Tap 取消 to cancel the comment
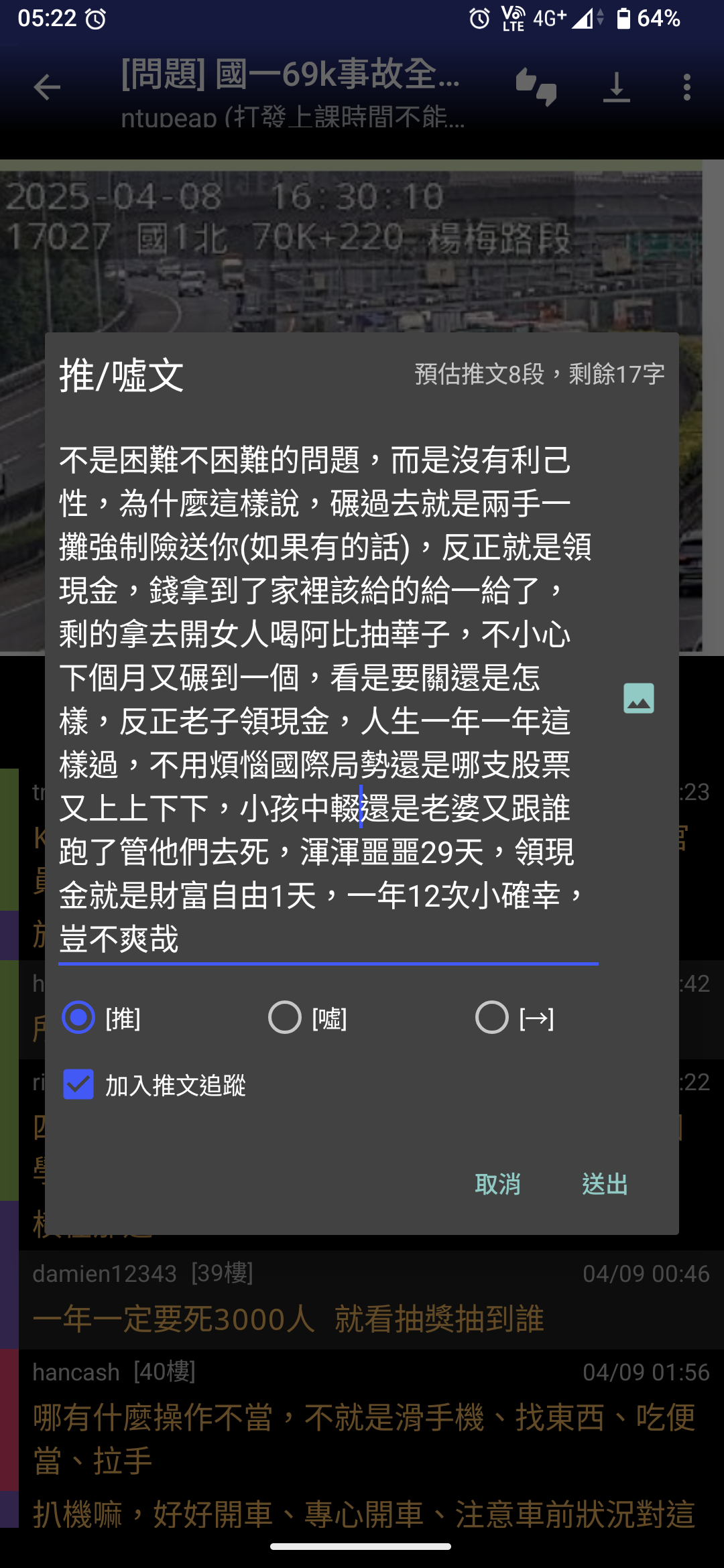This screenshot has height=1568, width=724. click(x=497, y=1184)
